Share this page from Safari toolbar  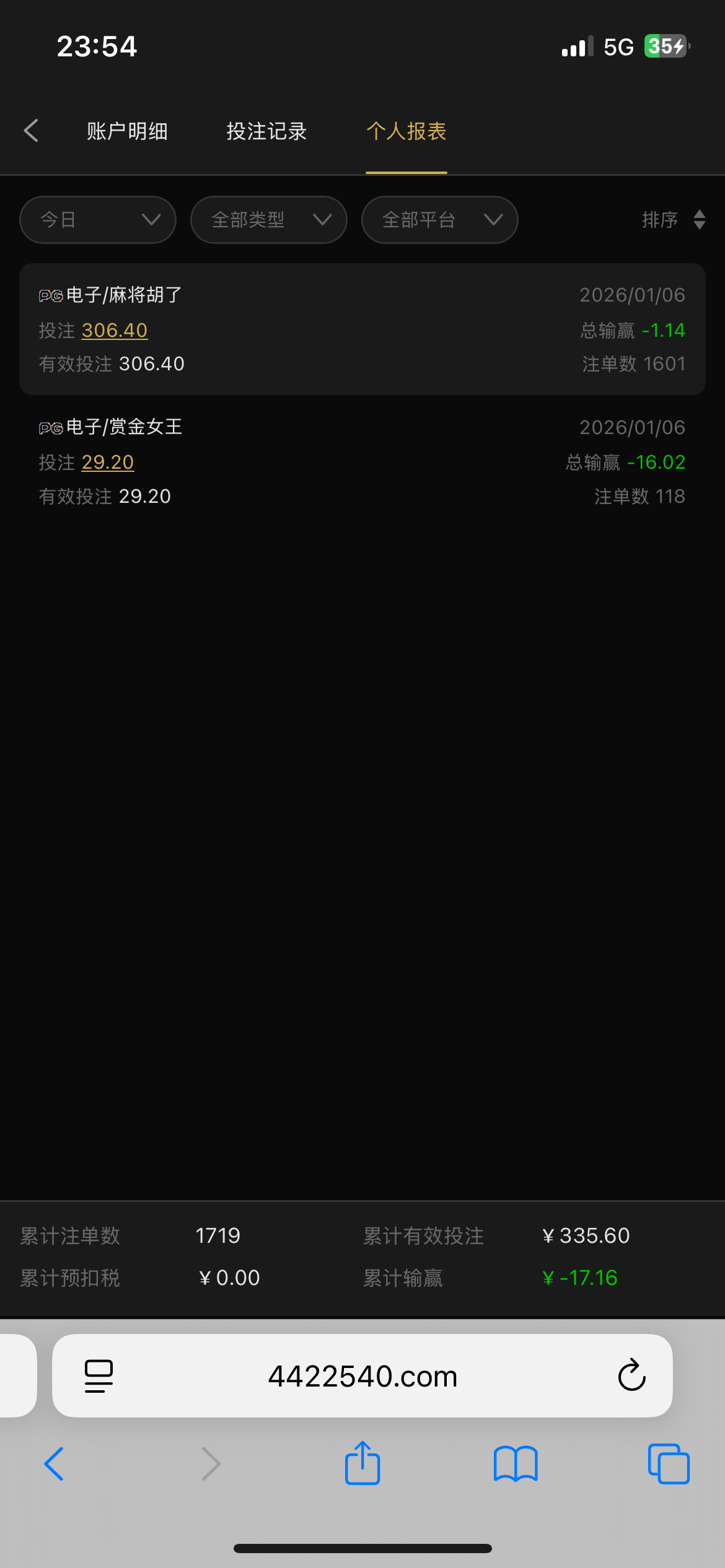[x=362, y=1464]
